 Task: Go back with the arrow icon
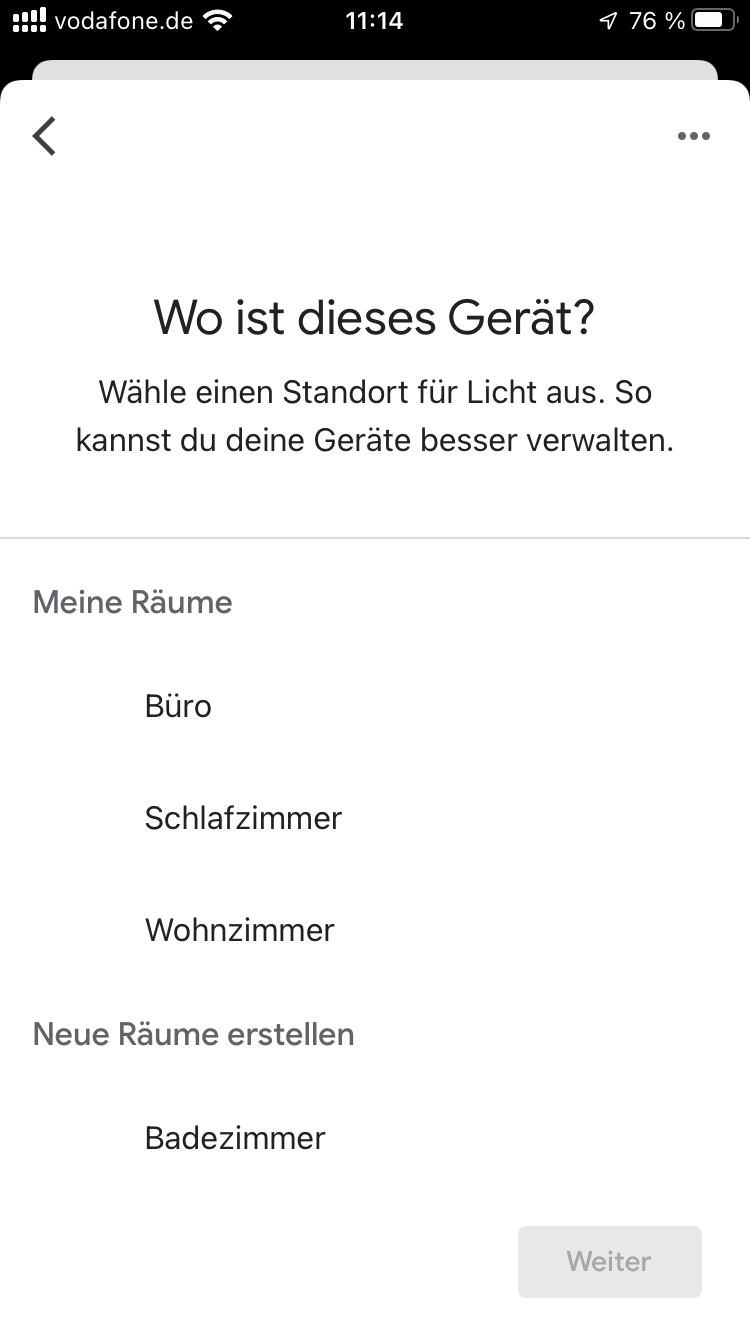(x=44, y=136)
